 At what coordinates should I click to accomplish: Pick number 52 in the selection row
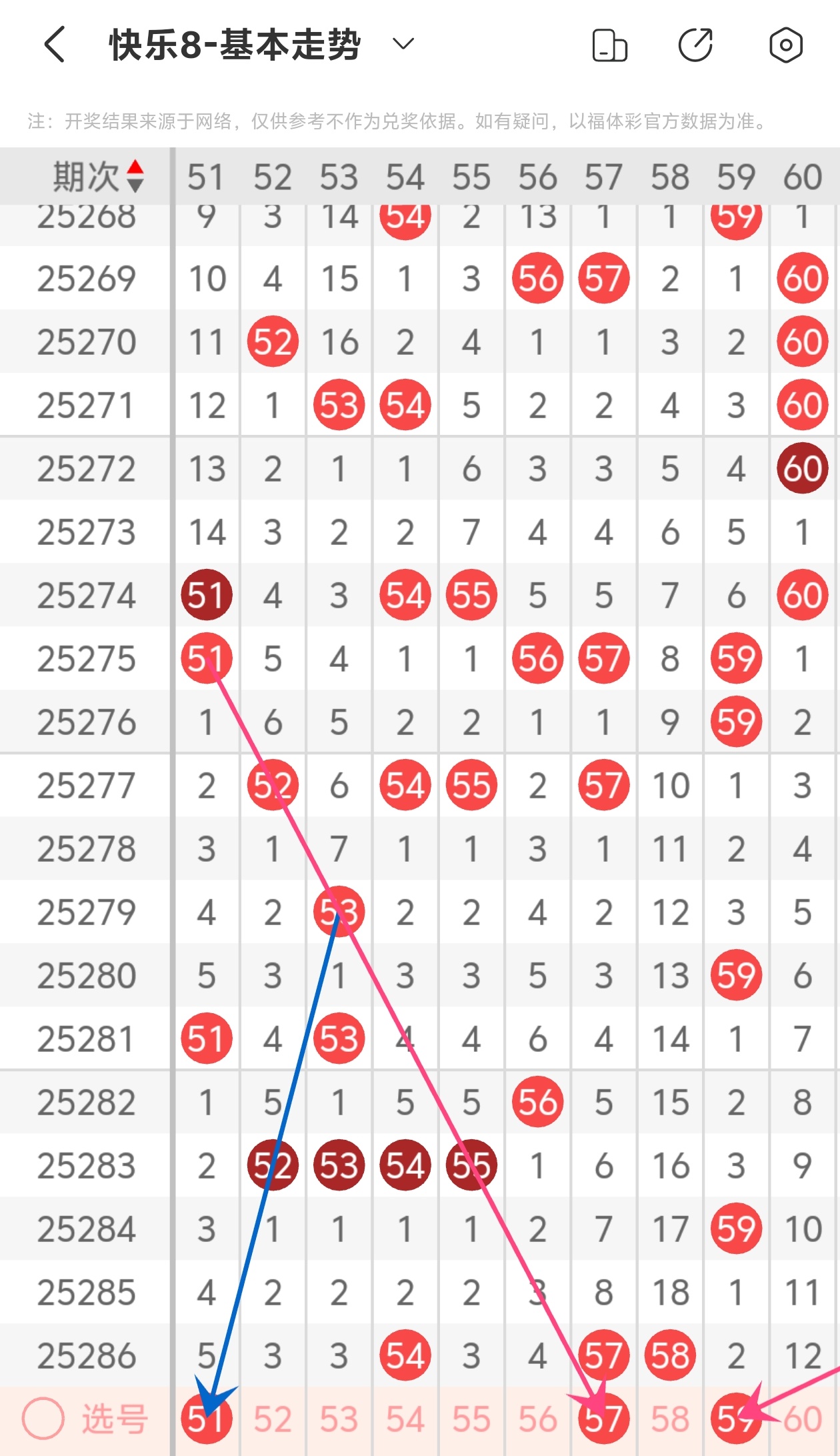273,1419
